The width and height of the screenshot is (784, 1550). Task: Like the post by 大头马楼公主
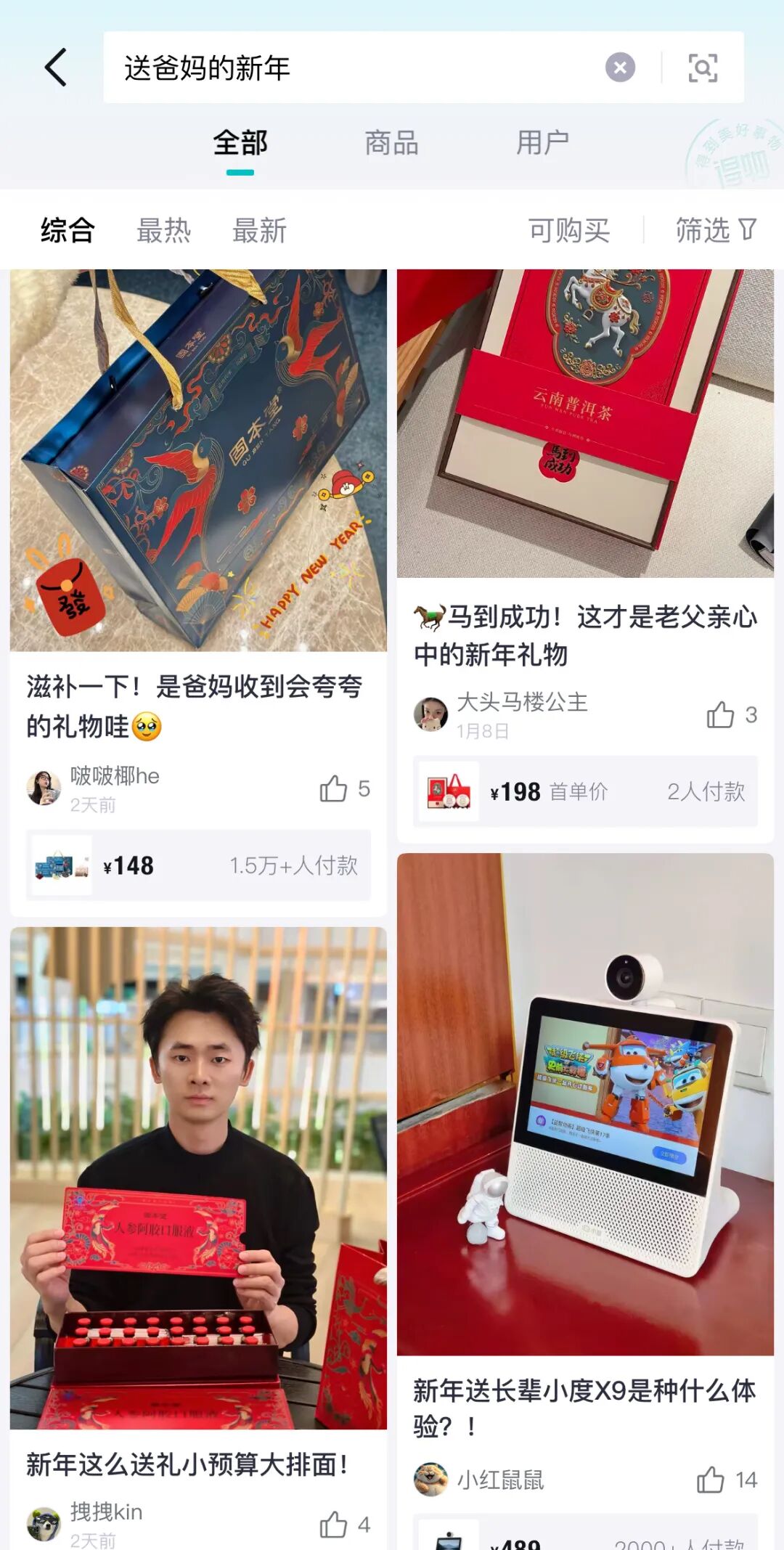coord(720,715)
